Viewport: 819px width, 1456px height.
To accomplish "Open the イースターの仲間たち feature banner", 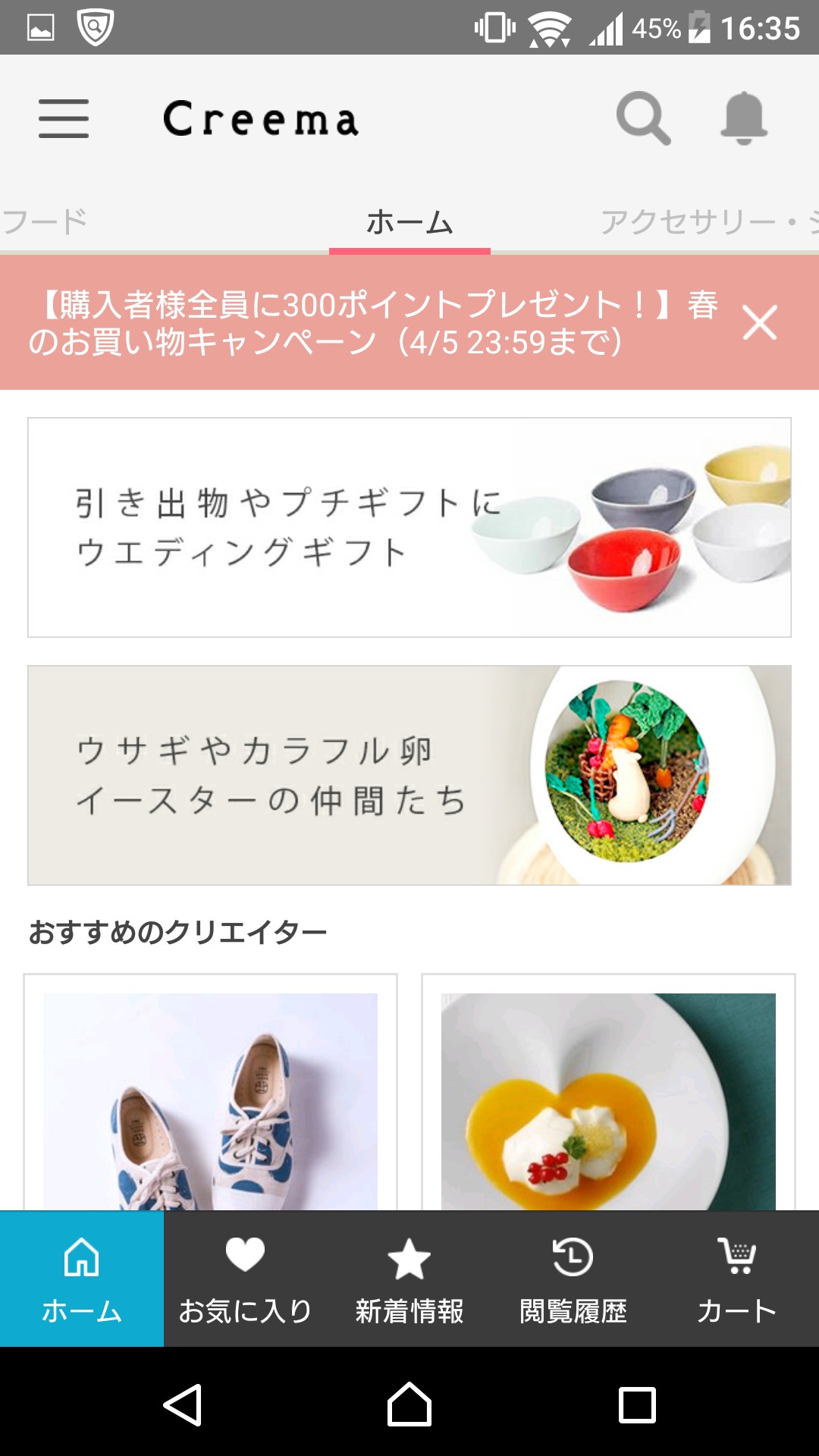I will coord(409,775).
